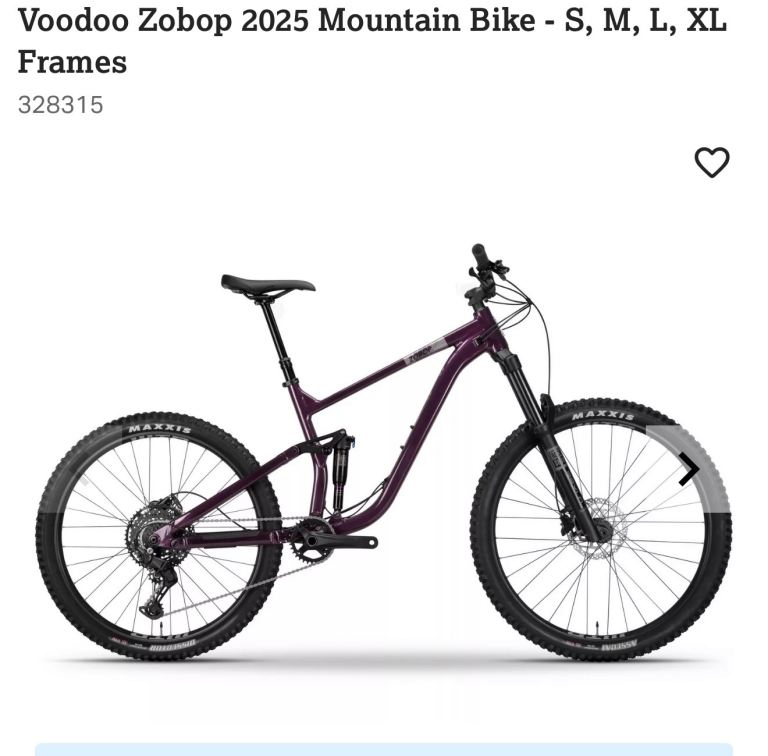The width and height of the screenshot is (768, 756).
Task: Show the next product image
Action: click(689, 469)
